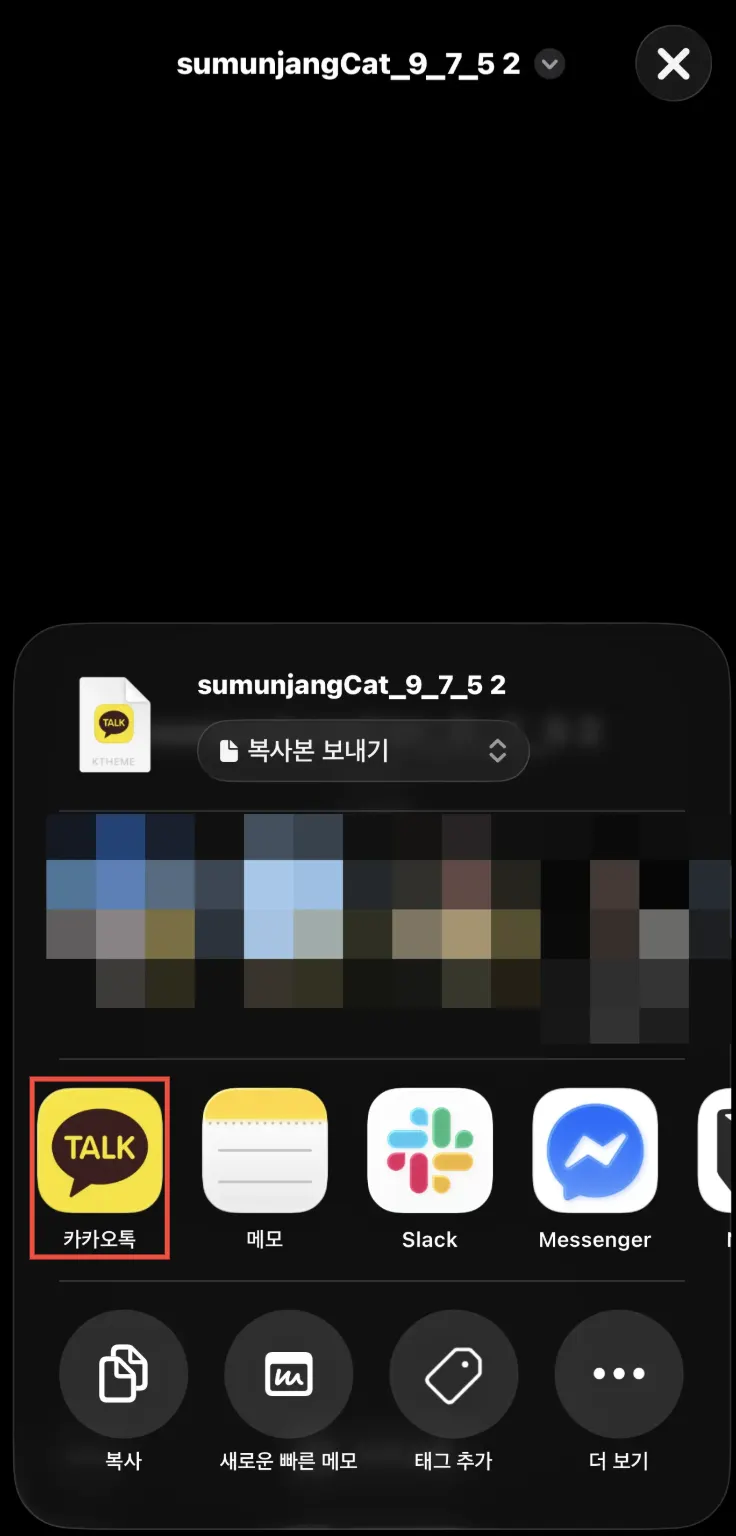The height and width of the screenshot is (1536, 736).
Task: Open the 복사본 보내기 options picker
Action: 363,750
